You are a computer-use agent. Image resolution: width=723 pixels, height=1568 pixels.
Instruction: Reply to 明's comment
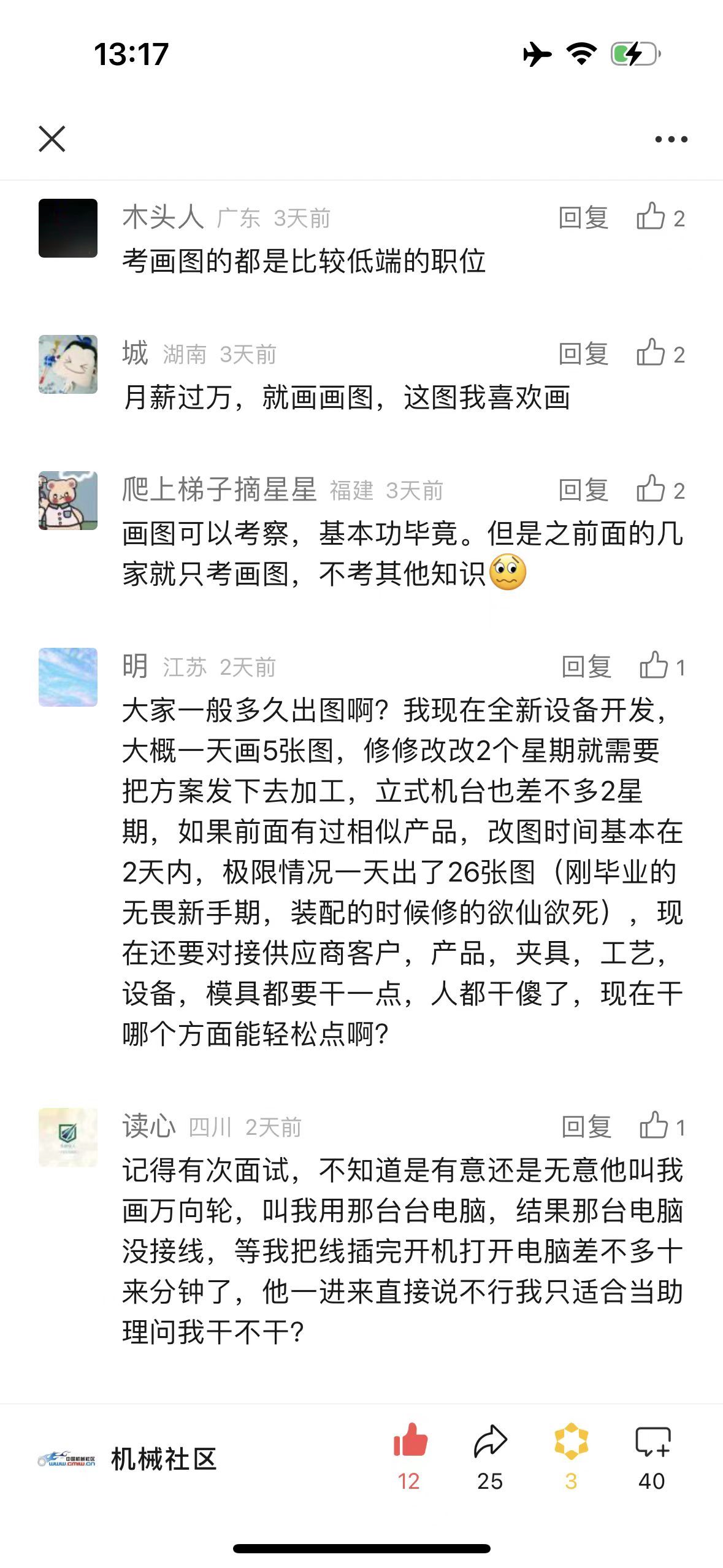(586, 667)
